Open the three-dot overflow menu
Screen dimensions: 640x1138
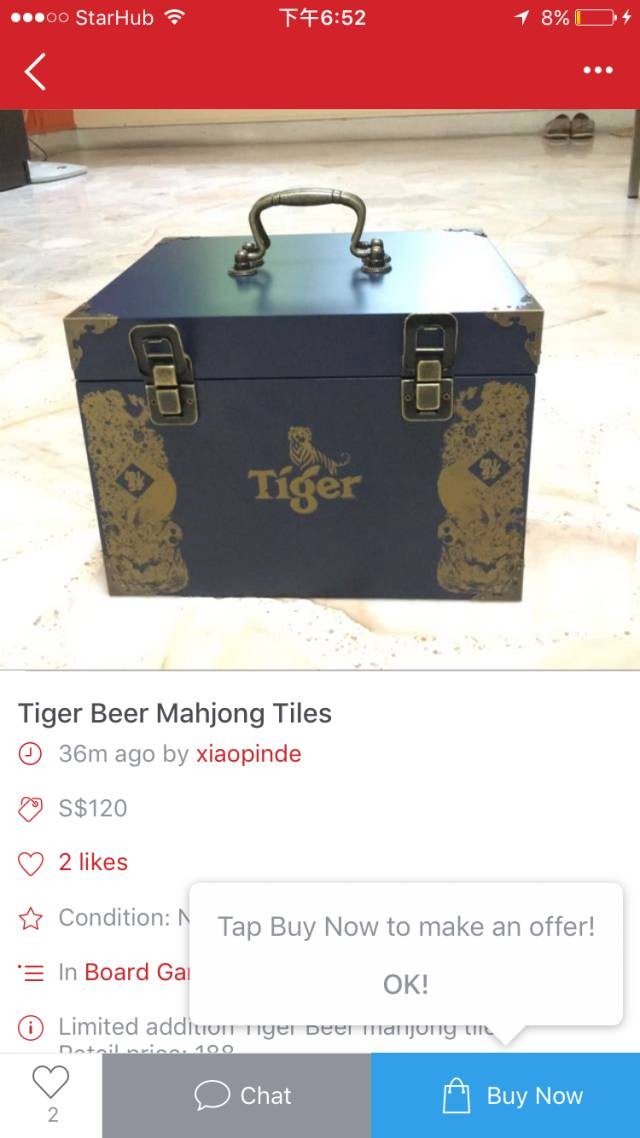coord(597,71)
